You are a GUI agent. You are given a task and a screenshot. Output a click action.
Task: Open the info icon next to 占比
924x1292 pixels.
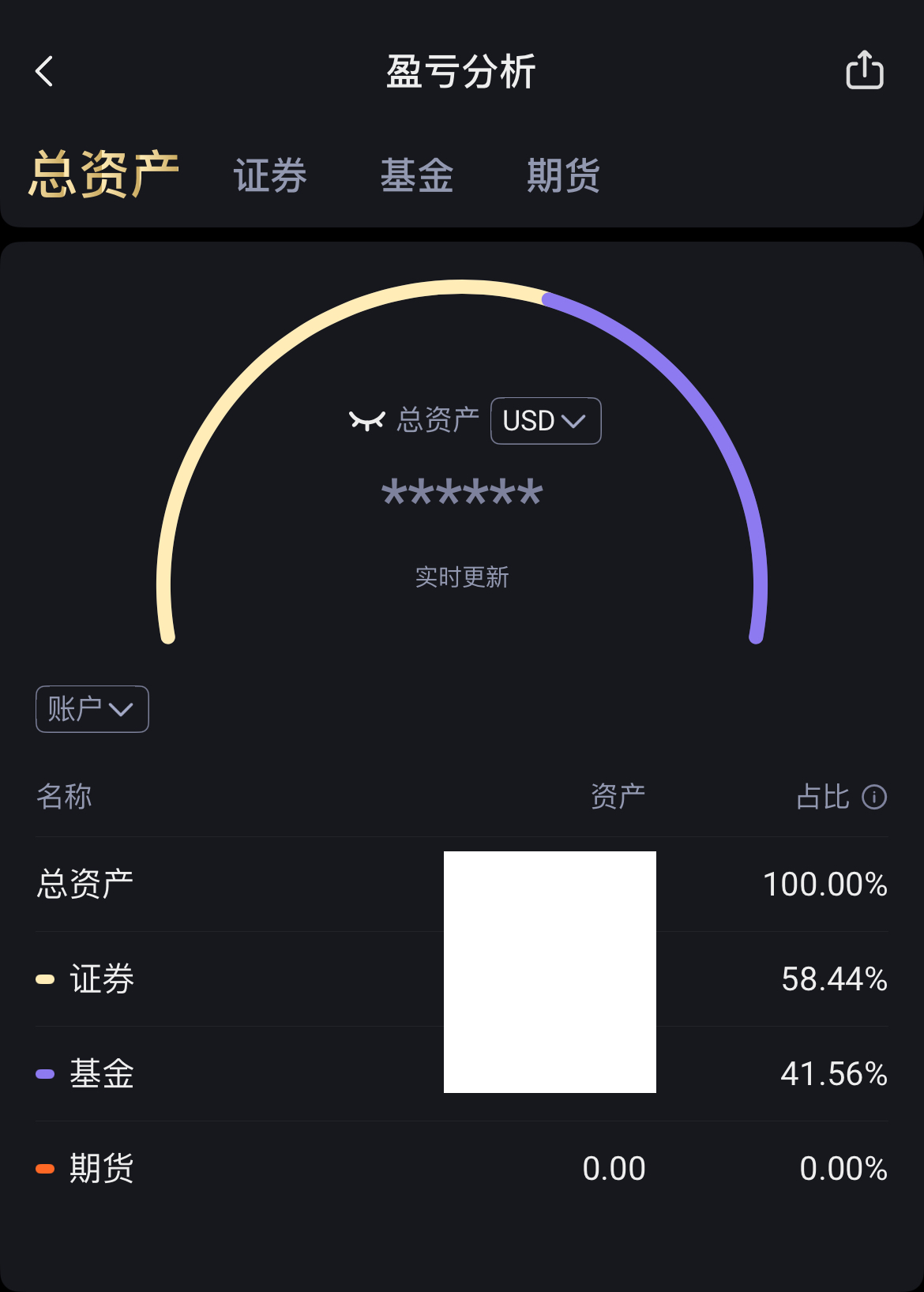[874, 797]
